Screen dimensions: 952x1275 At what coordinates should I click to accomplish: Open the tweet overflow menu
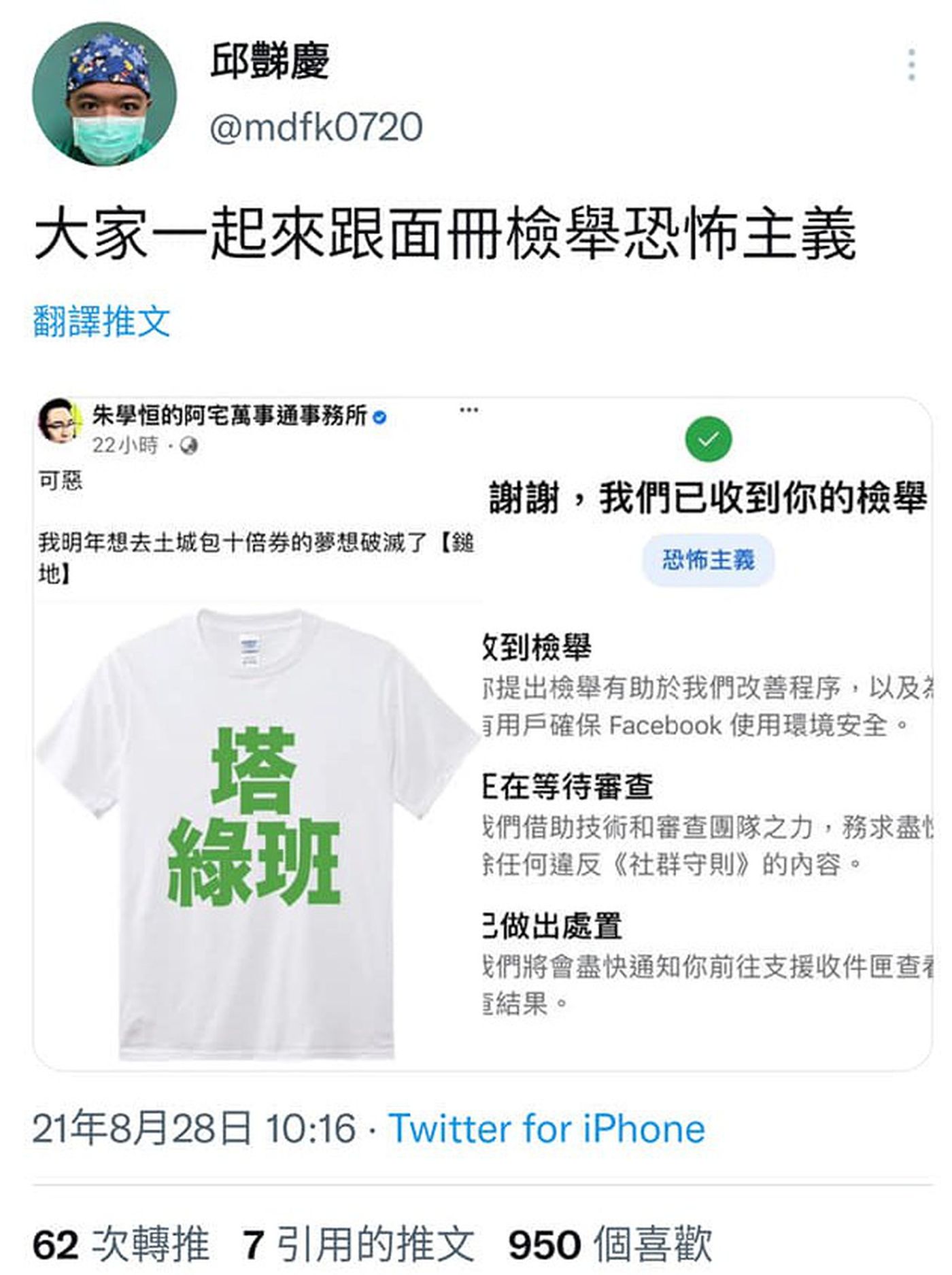[x=911, y=65]
